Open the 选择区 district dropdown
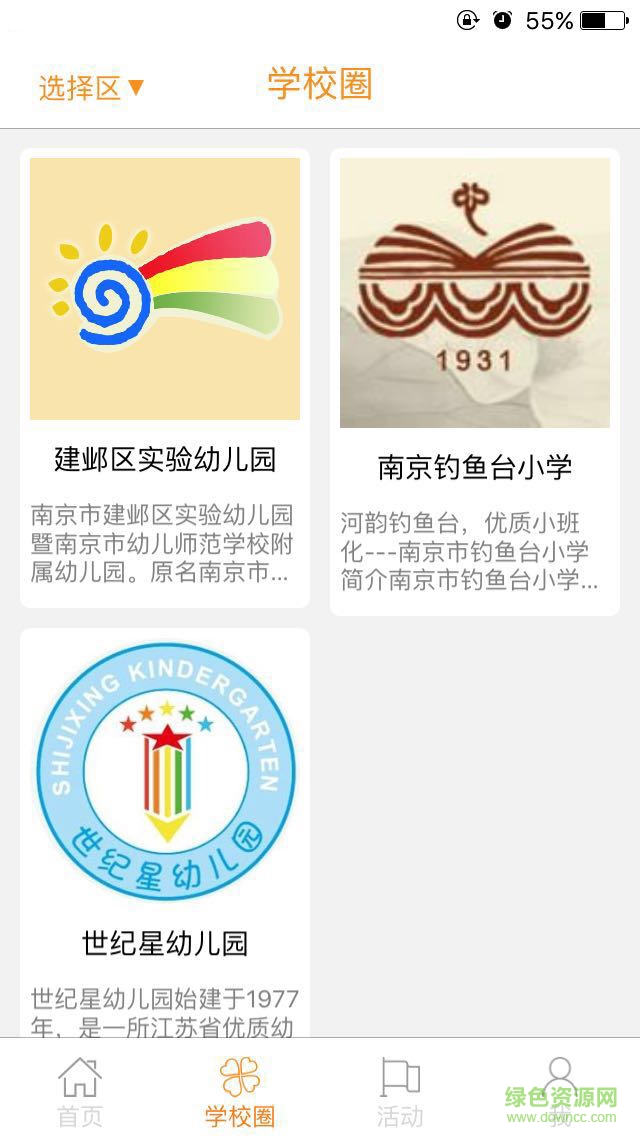 click(x=92, y=88)
